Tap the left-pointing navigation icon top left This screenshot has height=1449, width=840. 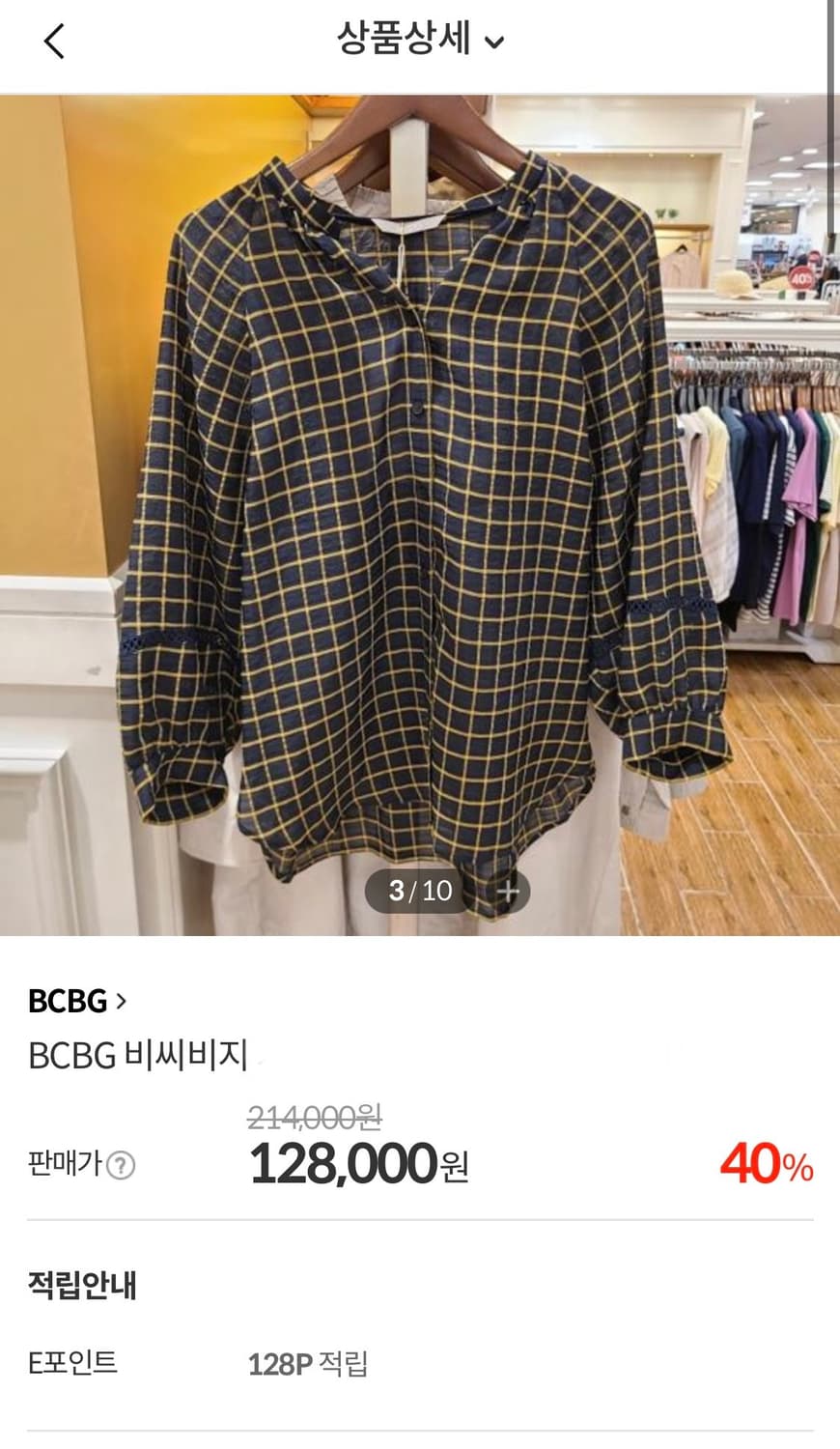coord(55,42)
